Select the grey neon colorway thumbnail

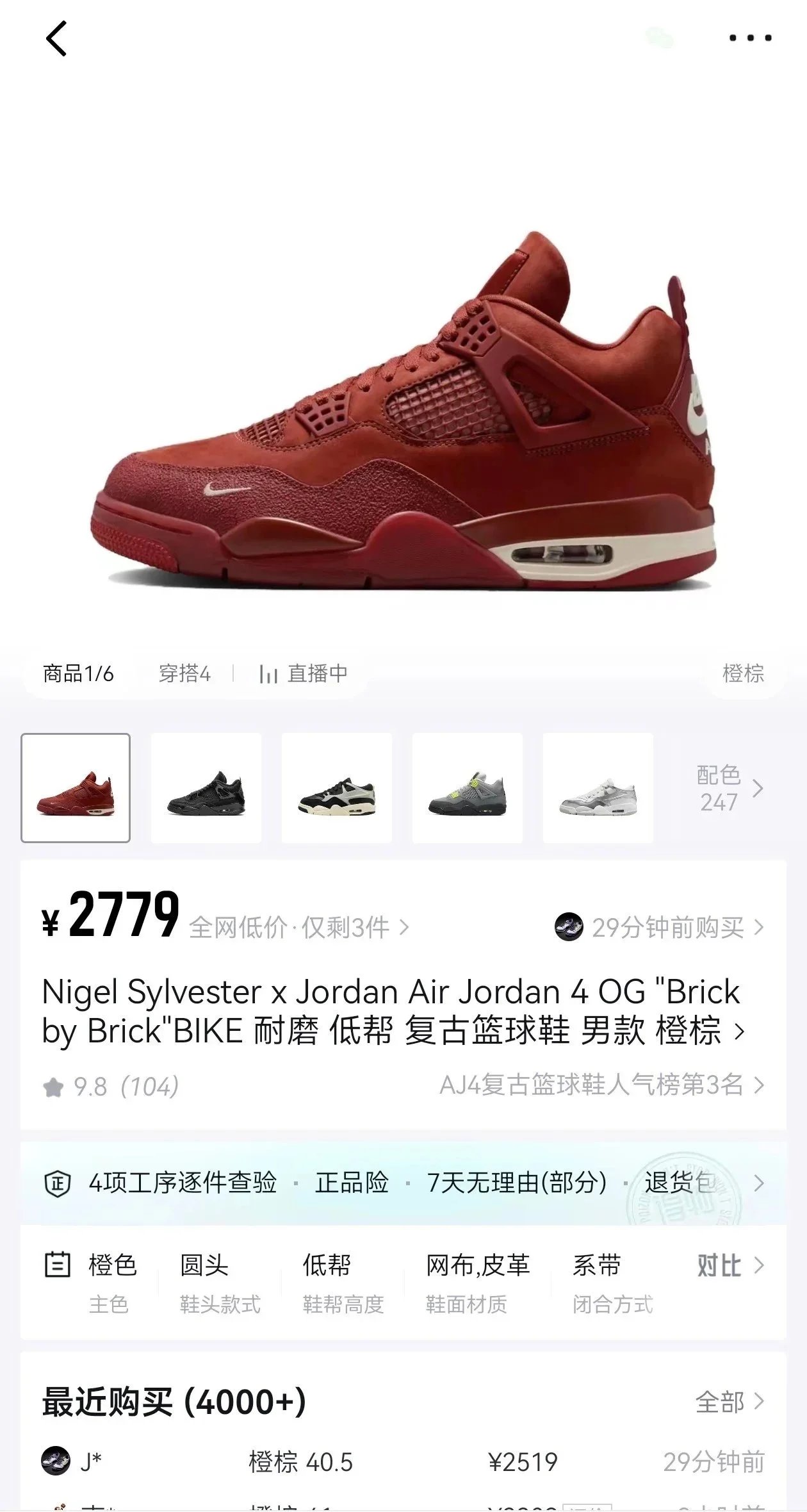click(468, 788)
